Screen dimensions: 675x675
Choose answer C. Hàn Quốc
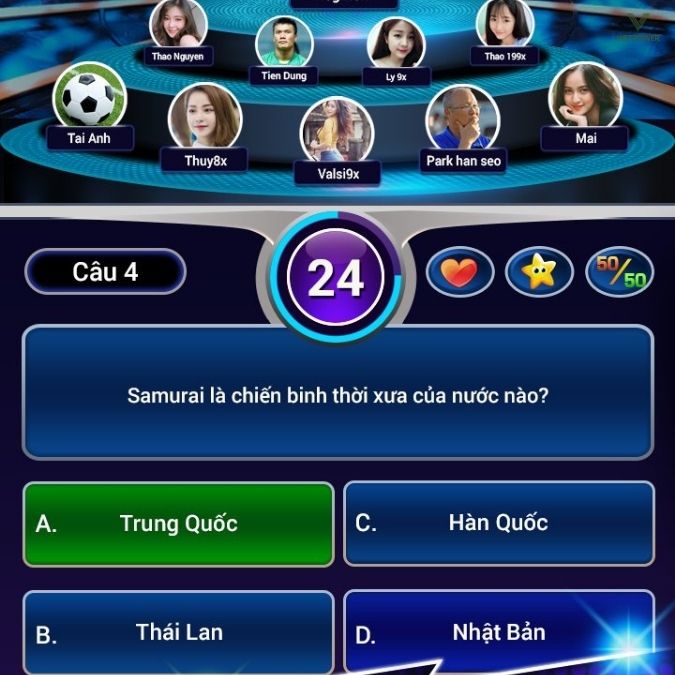(498, 523)
